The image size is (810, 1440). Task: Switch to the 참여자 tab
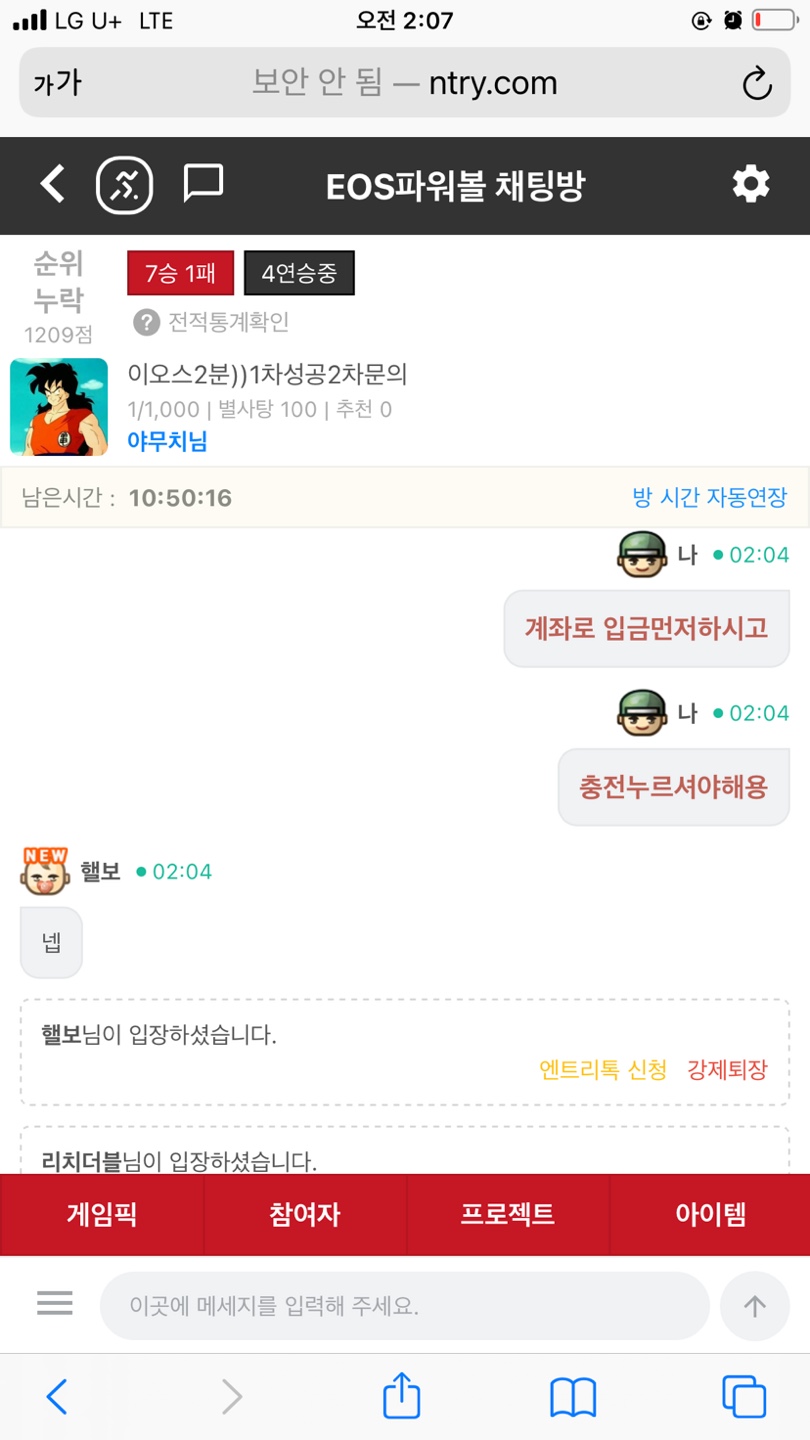(x=305, y=1214)
